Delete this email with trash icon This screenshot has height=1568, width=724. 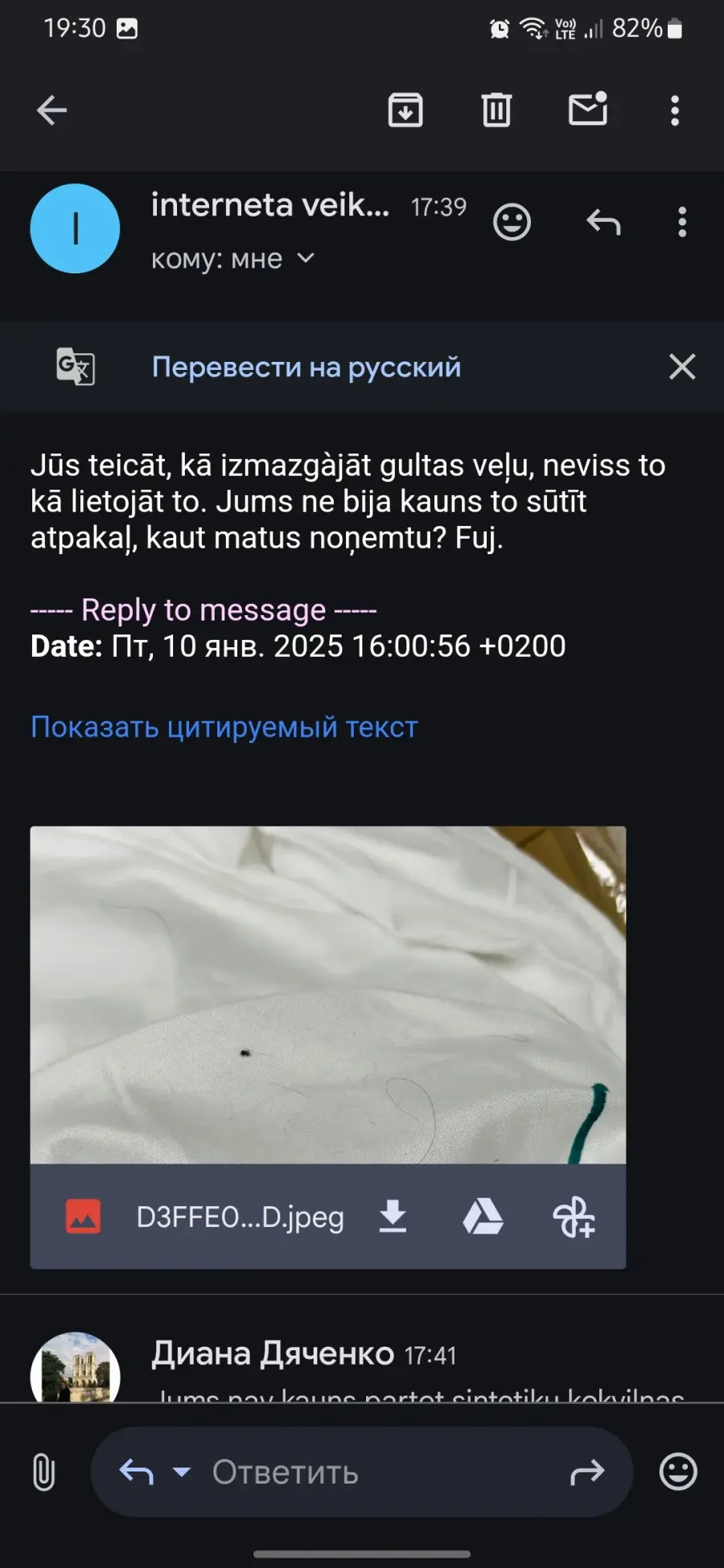[x=496, y=110]
